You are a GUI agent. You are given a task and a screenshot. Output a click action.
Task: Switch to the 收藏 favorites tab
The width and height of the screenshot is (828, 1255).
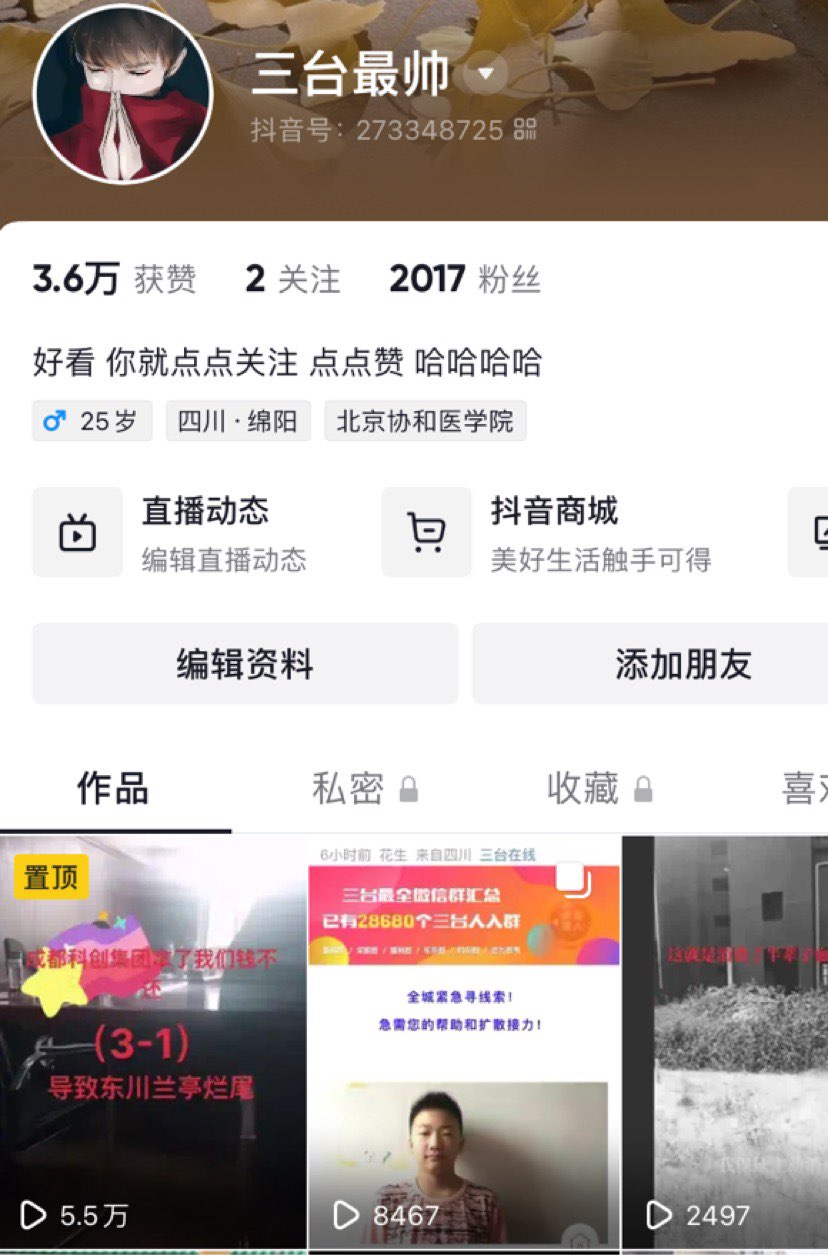599,789
